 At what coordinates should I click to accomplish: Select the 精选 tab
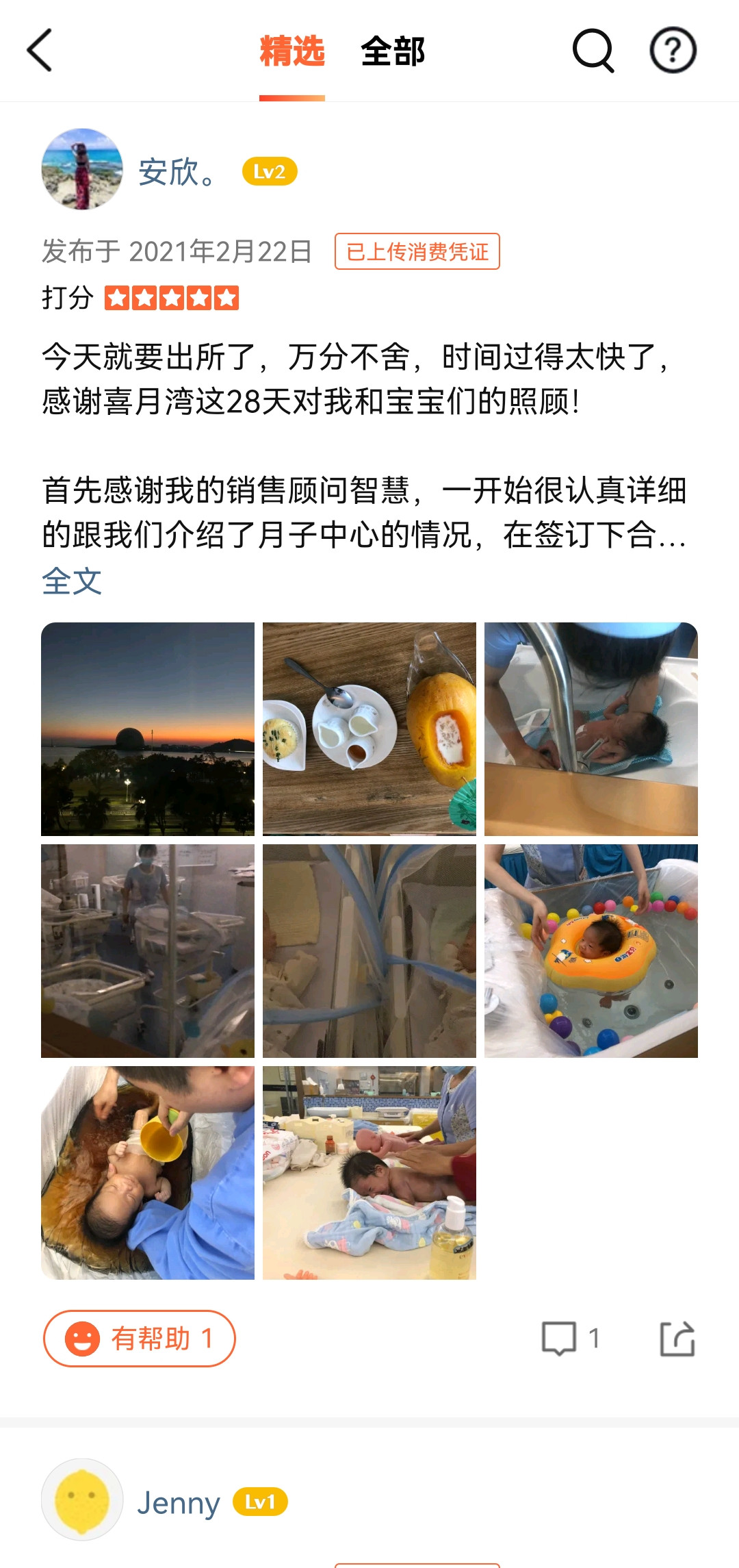click(291, 51)
